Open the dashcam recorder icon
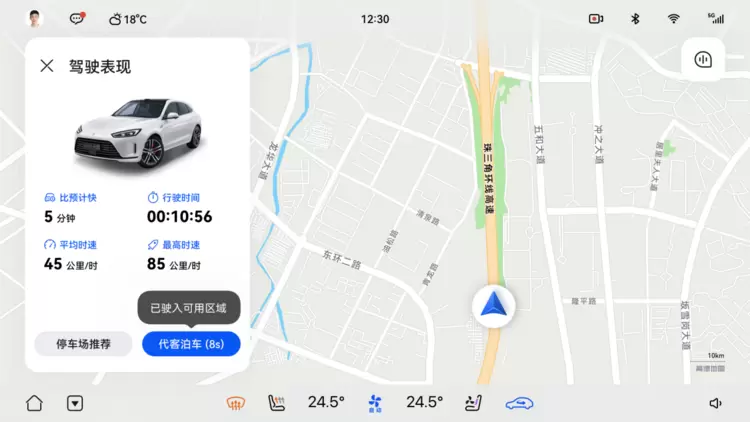The height and width of the screenshot is (422, 750). pyautogui.click(x=596, y=18)
